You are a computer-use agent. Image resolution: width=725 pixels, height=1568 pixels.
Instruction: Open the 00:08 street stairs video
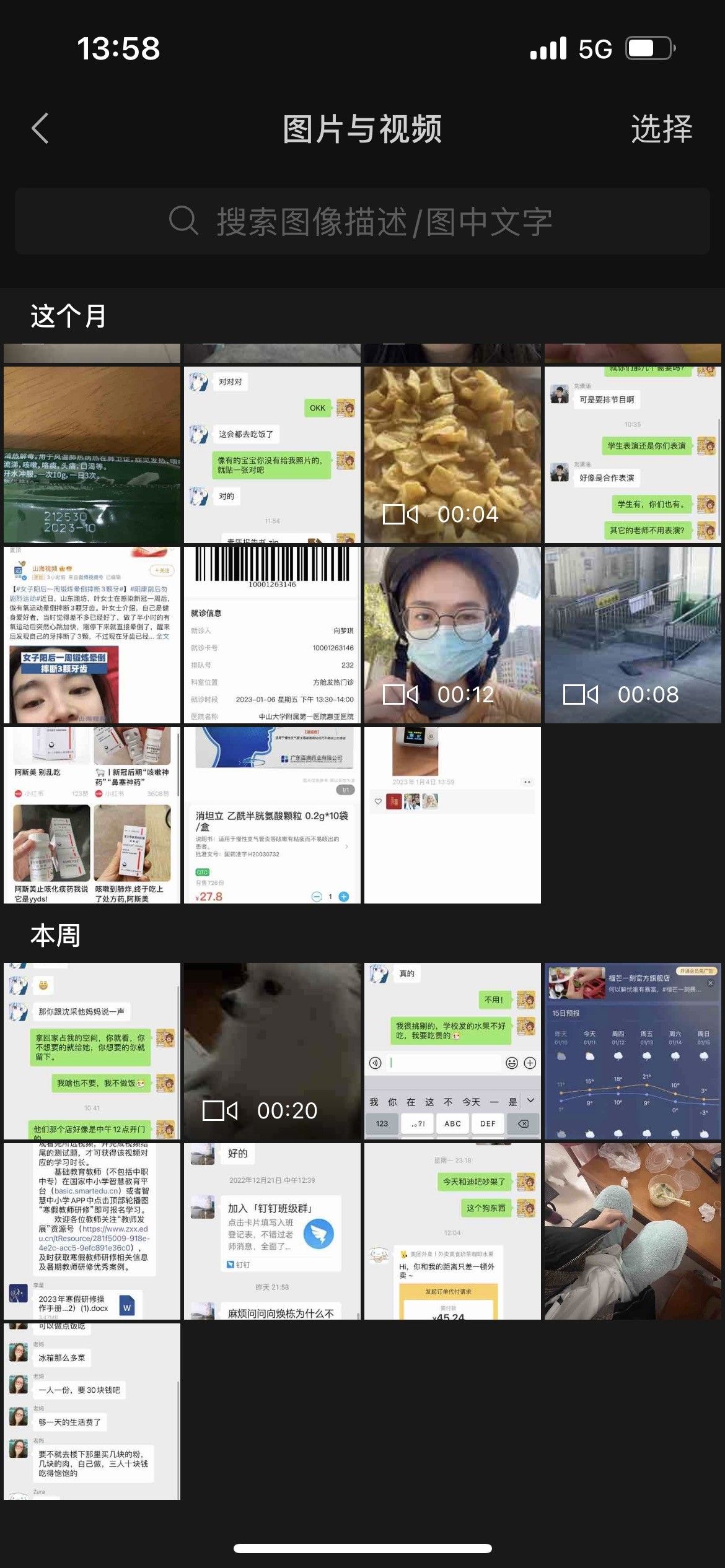633,635
